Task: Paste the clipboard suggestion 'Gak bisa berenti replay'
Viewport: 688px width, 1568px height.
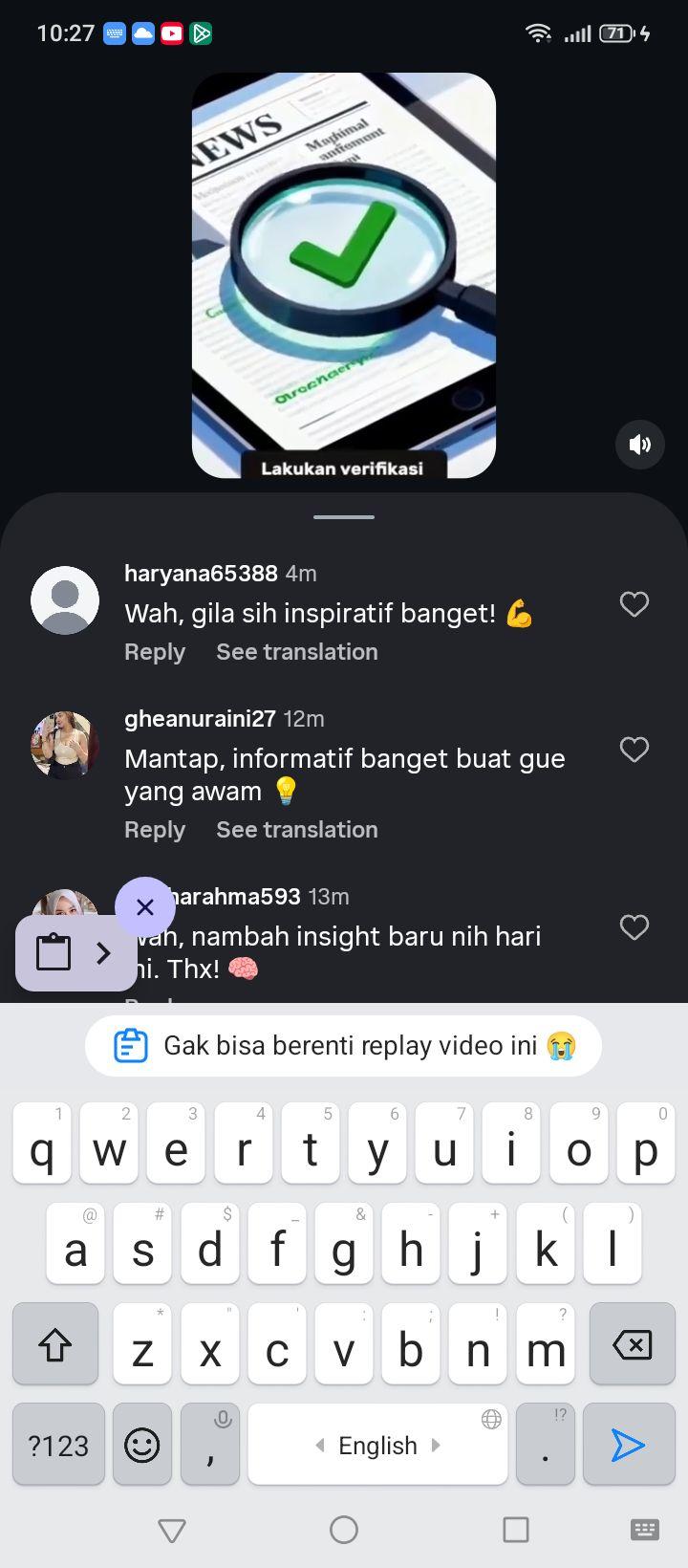Action: (x=344, y=1046)
